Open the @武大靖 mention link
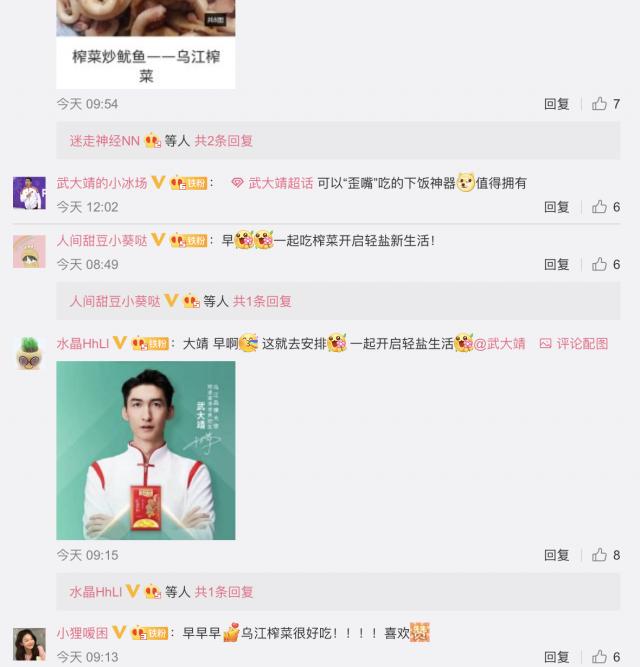This screenshot has height=667, width=640. 499,343
